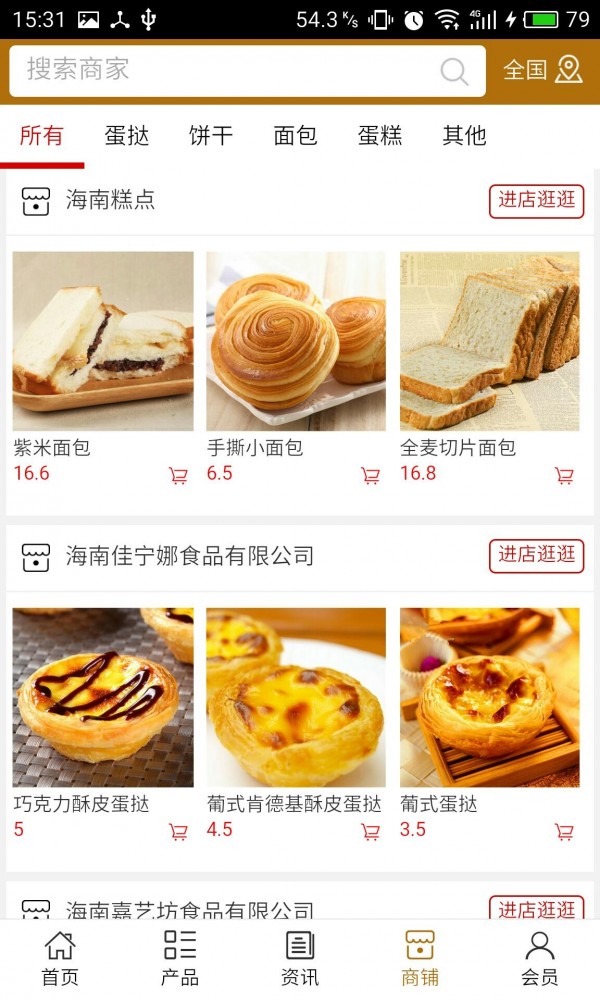View the 手撕小面包 product
This screenshot has height=1000, width=600.
(x=296, y=341)
